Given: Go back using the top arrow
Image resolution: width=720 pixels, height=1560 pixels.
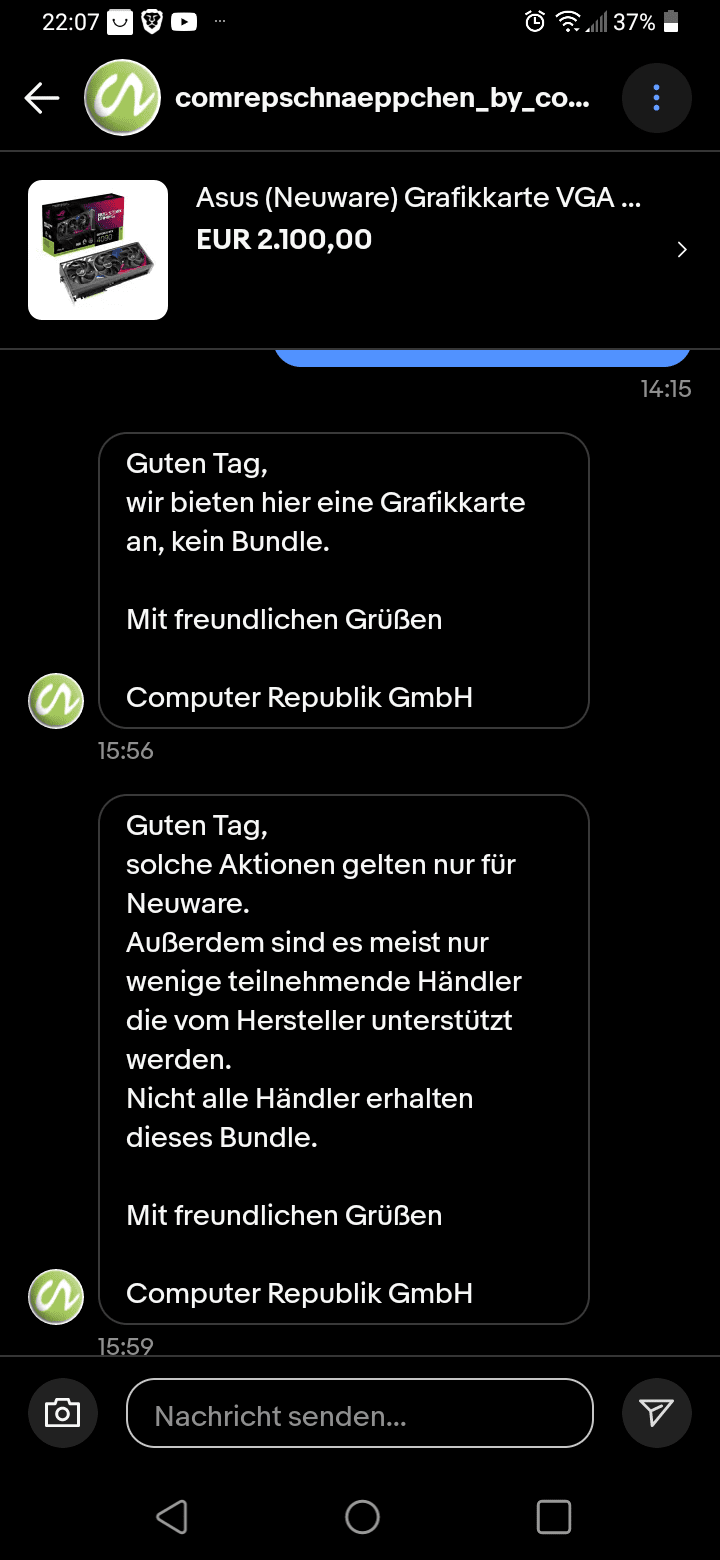Looking at the screenshot, I should tap(42, 98).
